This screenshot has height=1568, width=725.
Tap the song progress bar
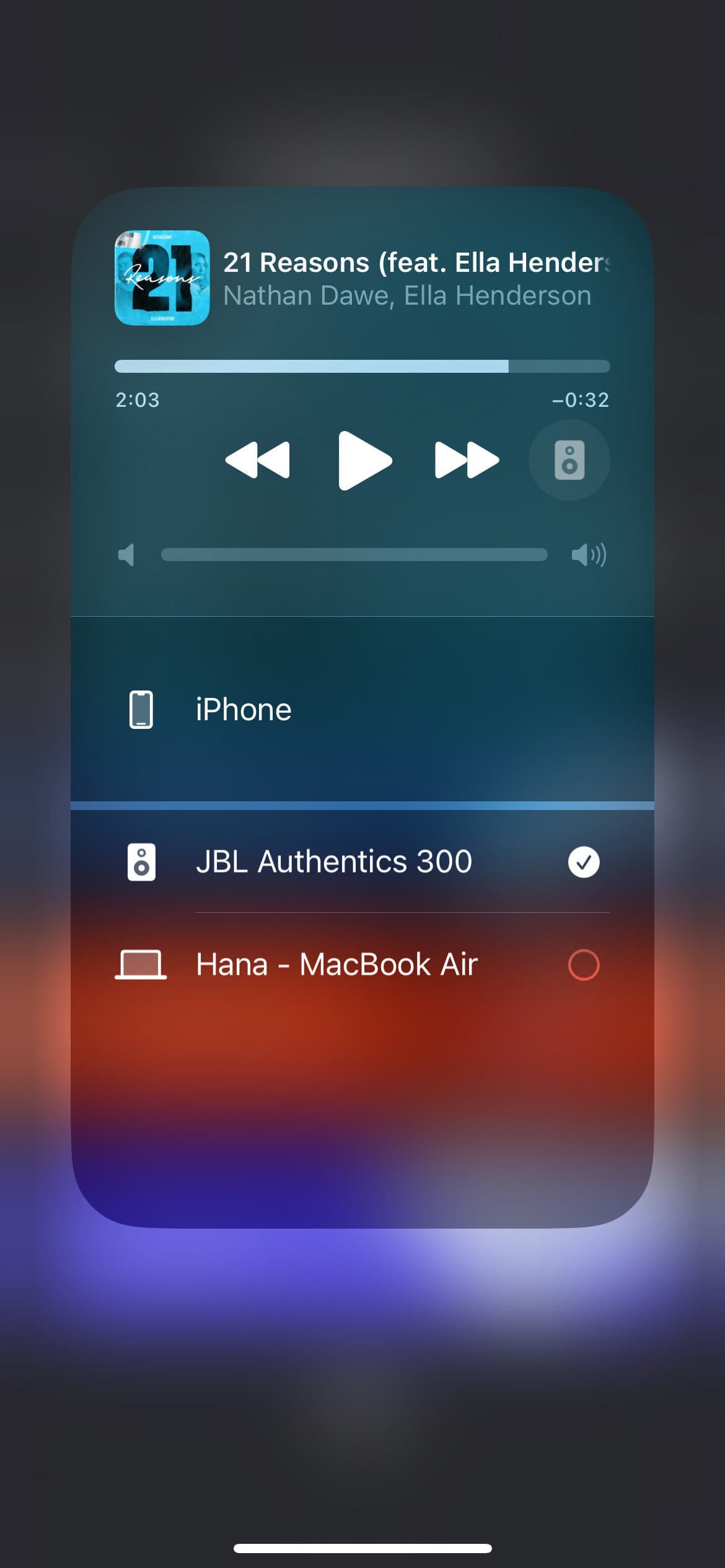point(362,366)
